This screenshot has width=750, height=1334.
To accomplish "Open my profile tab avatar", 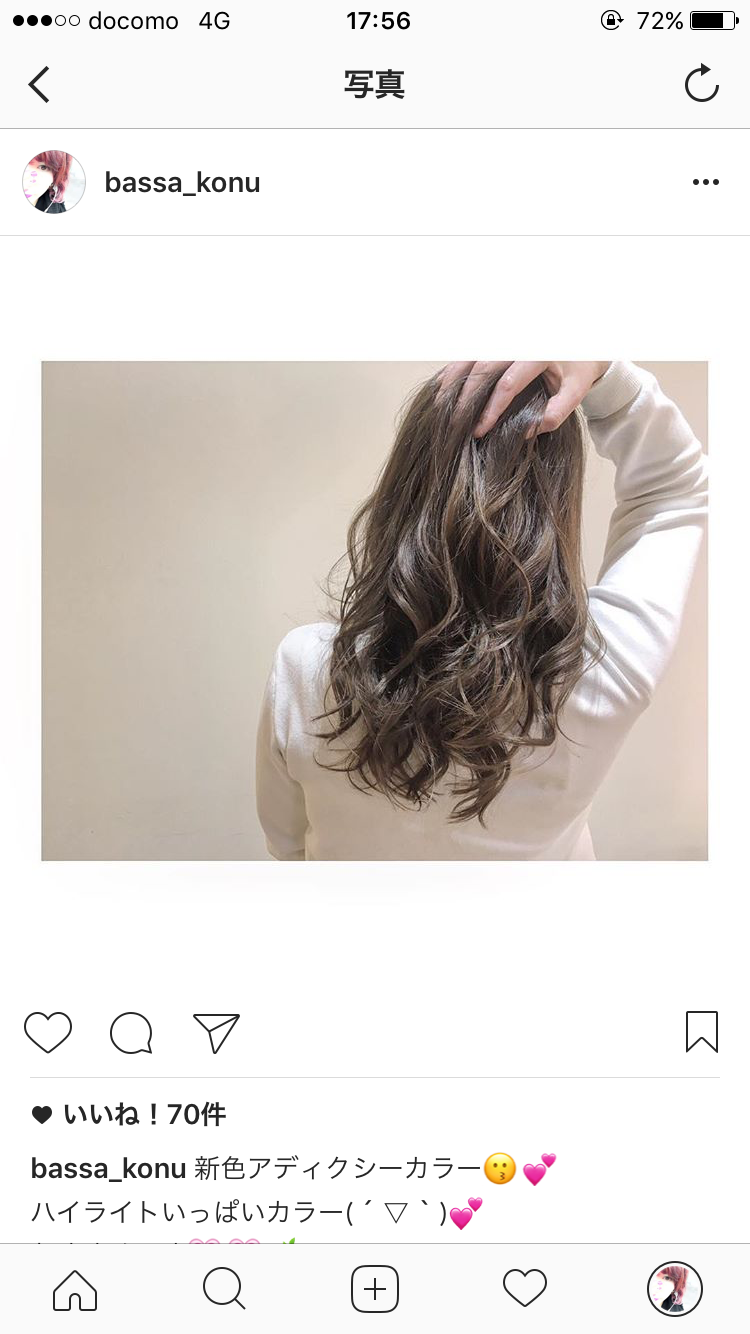I will [675, 1289].
